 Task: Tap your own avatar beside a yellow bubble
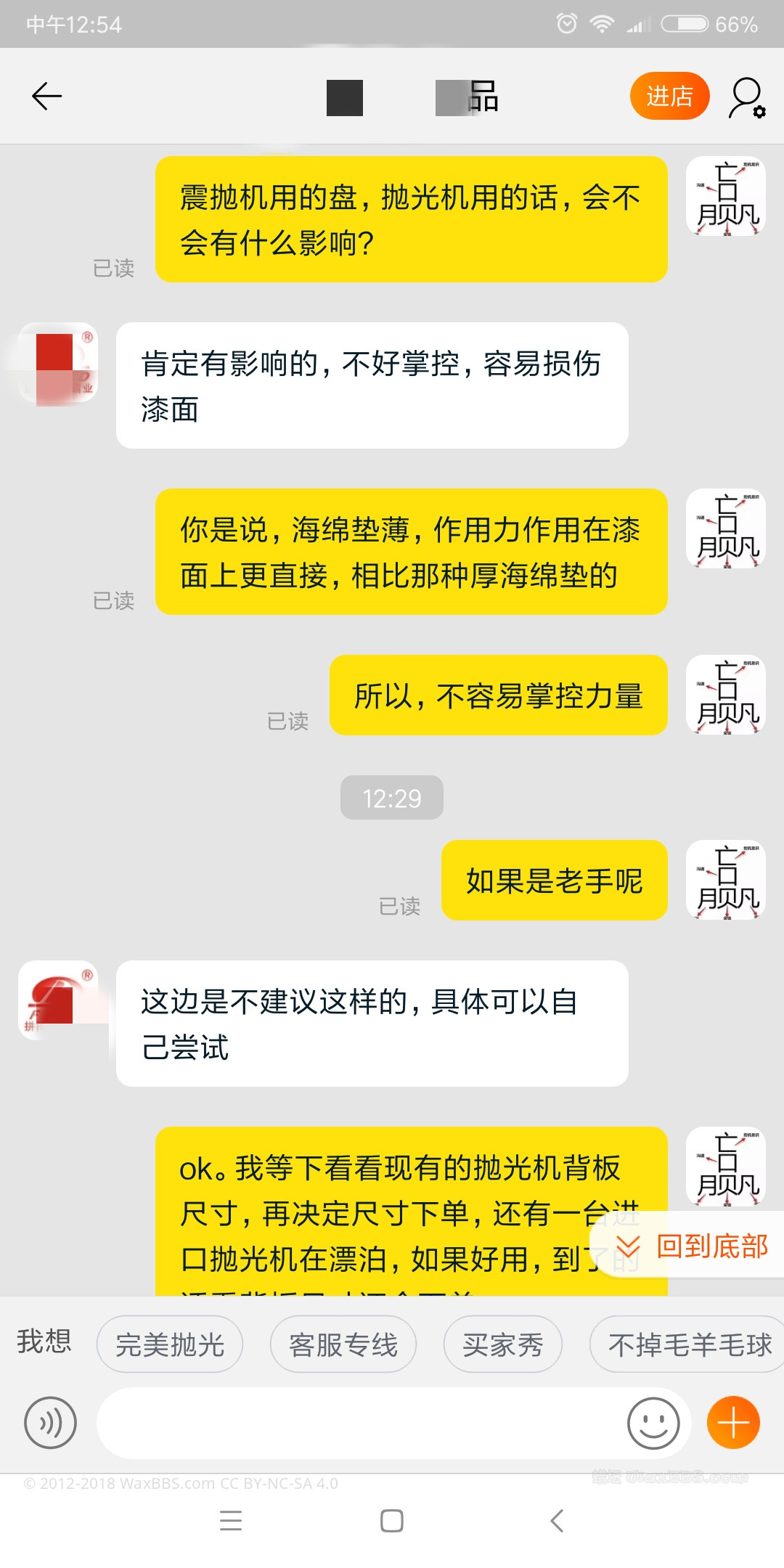725,197
